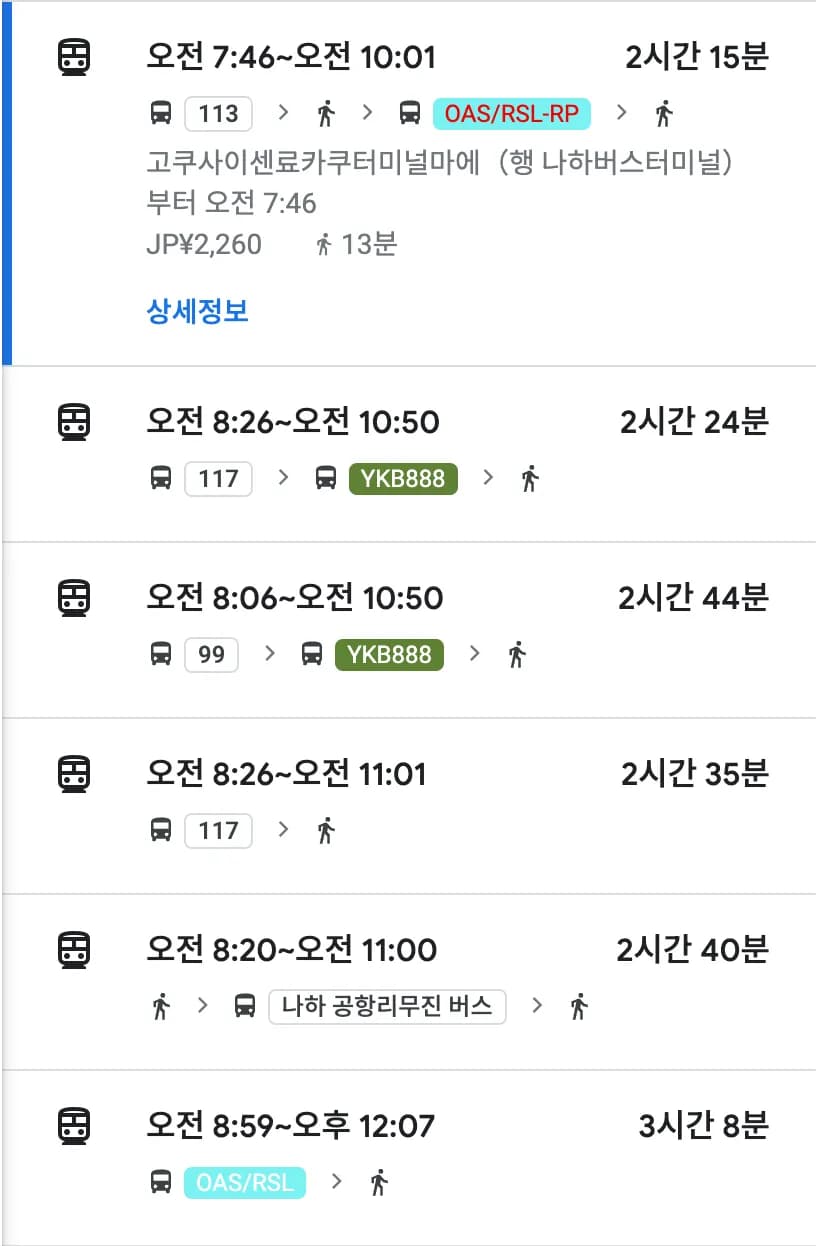Click the OAS/RSL-RP bus badge
Screen dimensions: 816x1246
512,113
